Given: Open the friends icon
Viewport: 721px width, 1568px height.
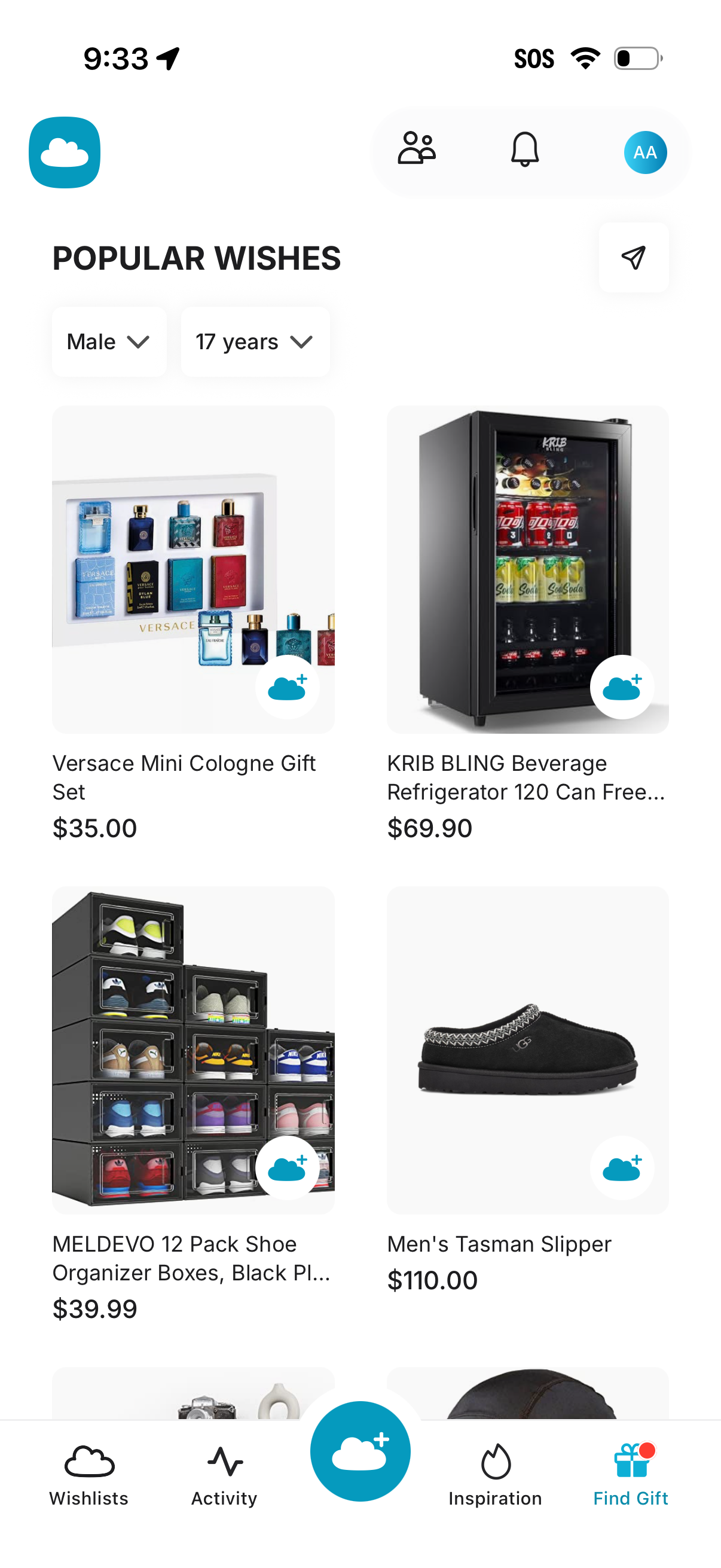Looking at the screenshot, I should (x=417, y=150).
